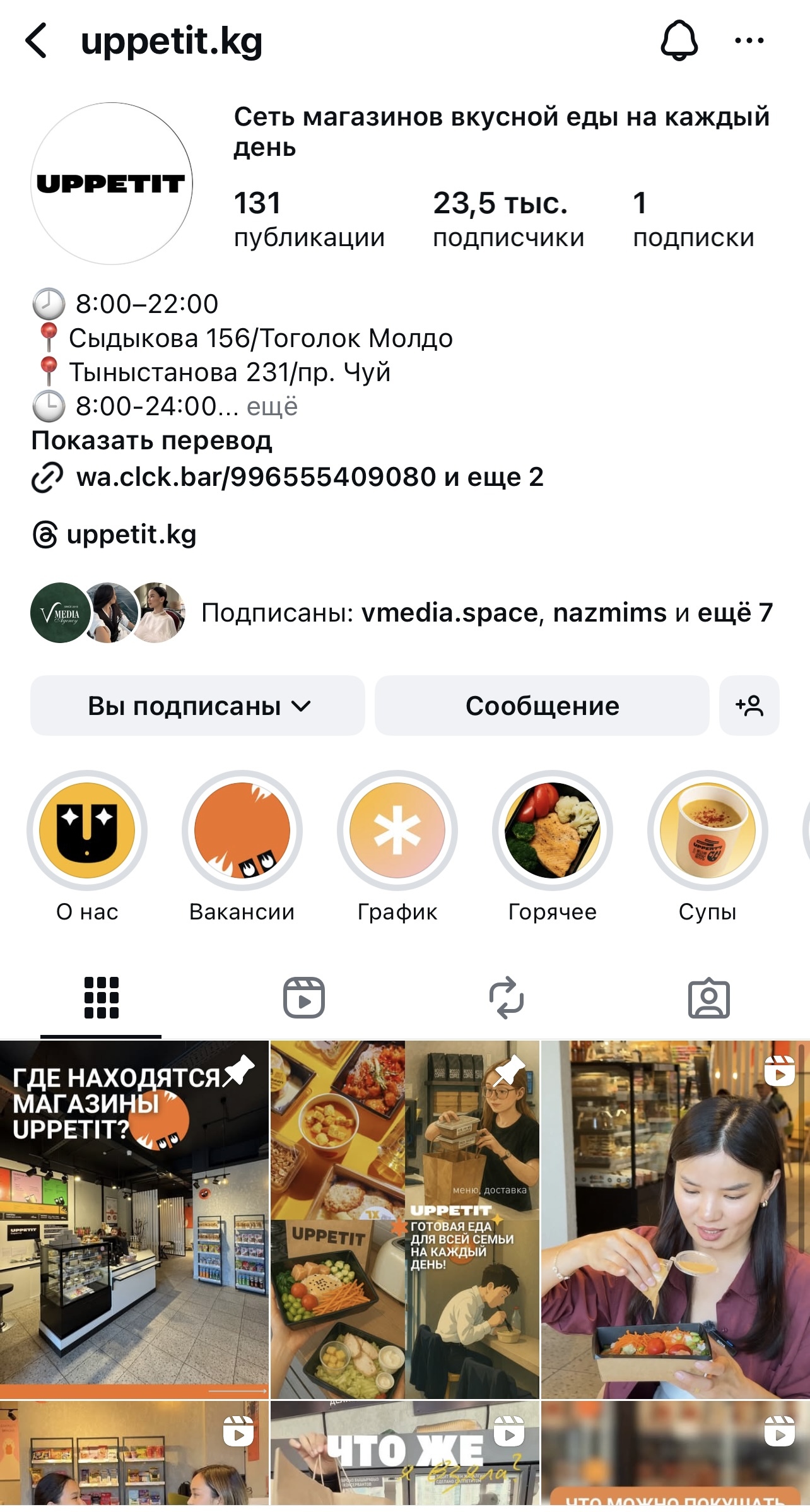Switch to the tagged photos tab
The height and width of the screenshot is (1512, 810).
coord(708,998)
